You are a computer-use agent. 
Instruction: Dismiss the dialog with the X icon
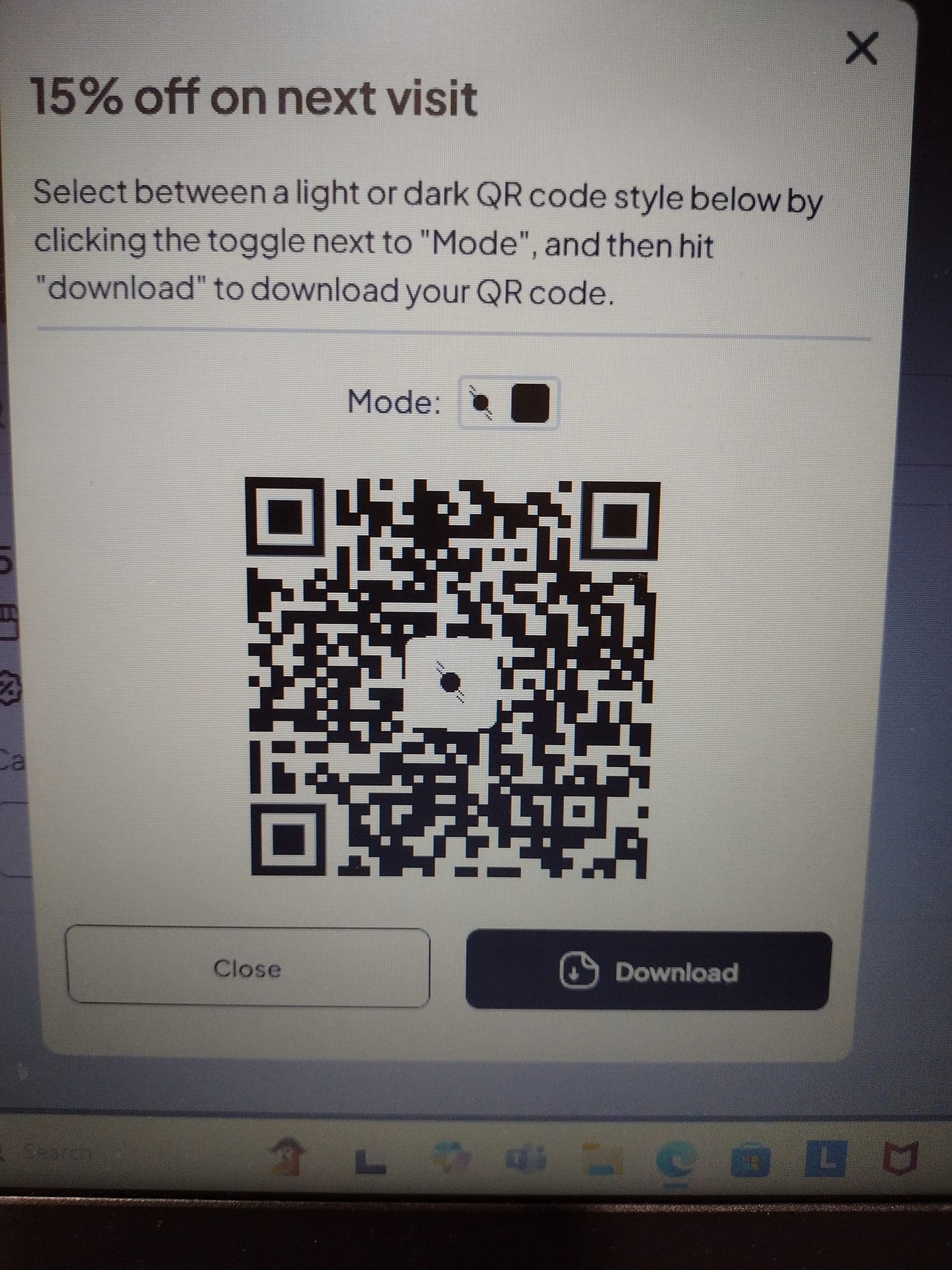(862, 50)
